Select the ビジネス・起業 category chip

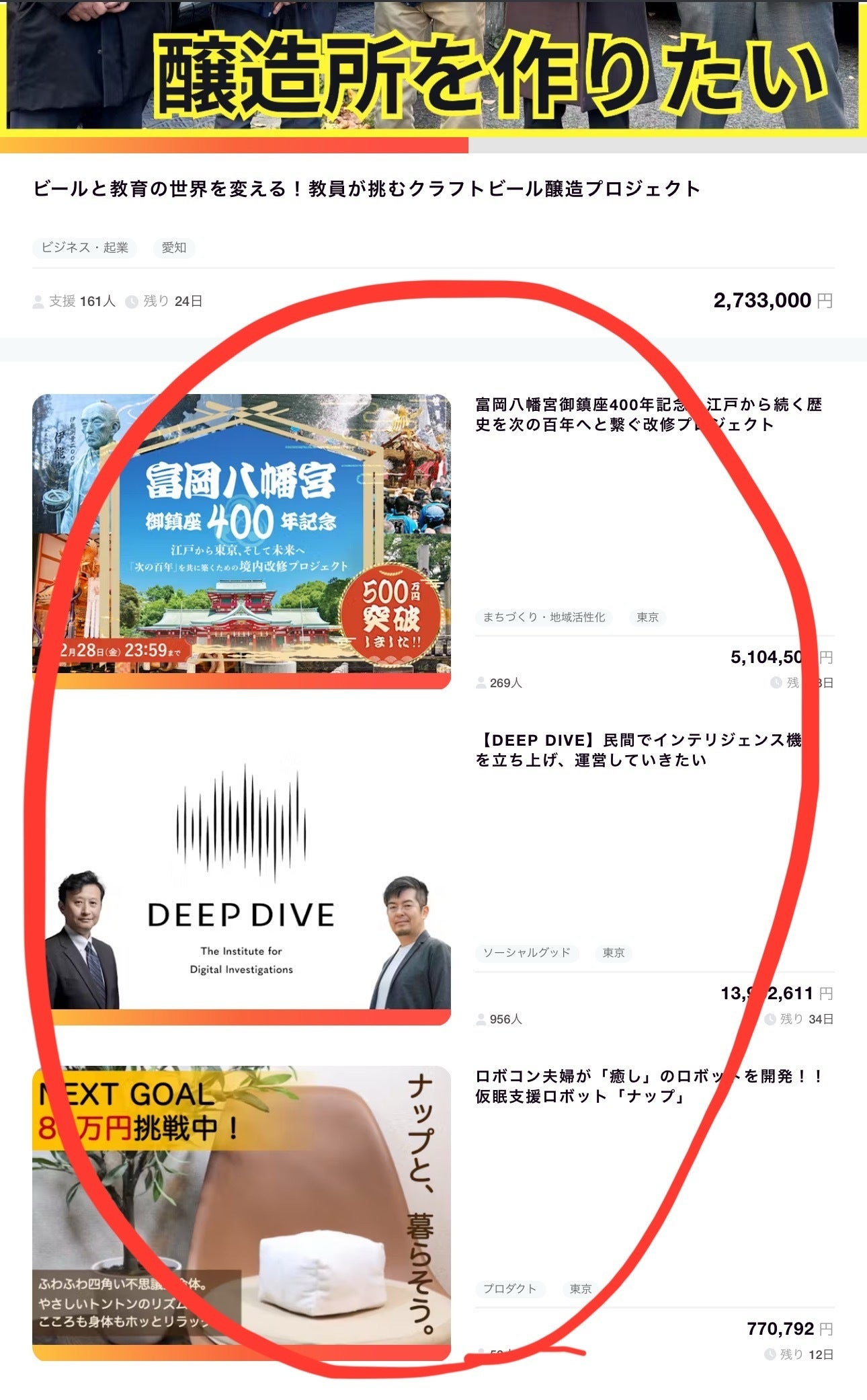click(x=85, y=247)
